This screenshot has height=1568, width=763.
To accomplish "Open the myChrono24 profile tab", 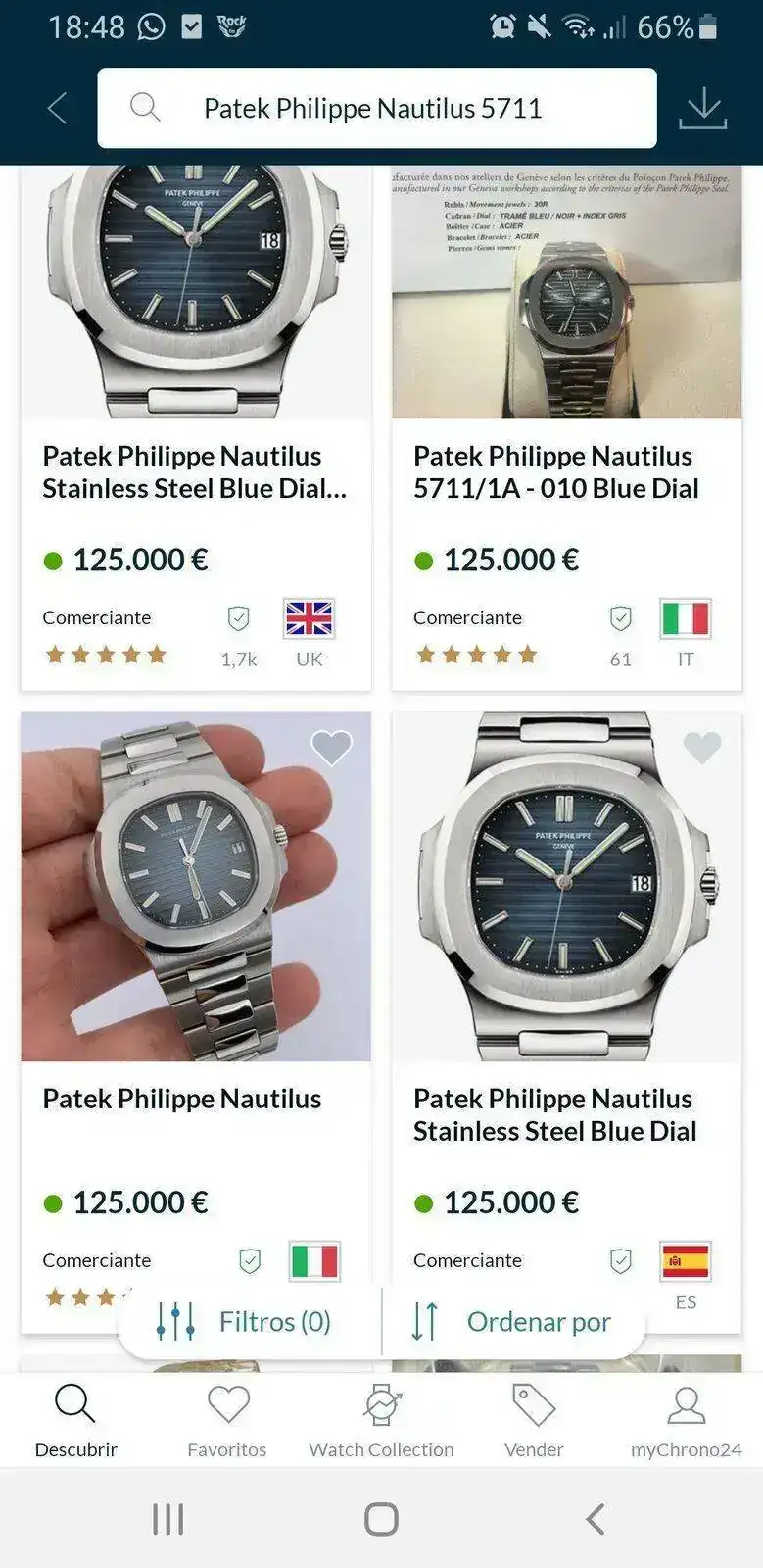I will (x=686, y=1421).
